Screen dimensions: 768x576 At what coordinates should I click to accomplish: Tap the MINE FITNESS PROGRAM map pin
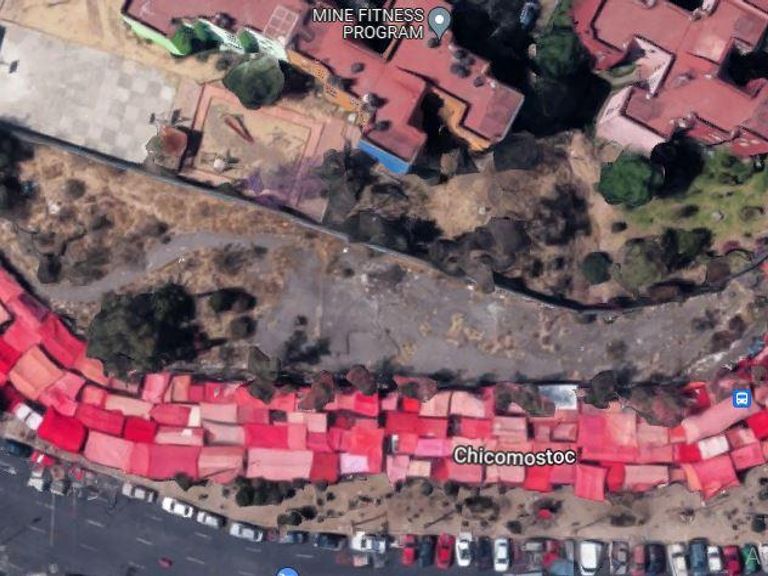point(439,20)
